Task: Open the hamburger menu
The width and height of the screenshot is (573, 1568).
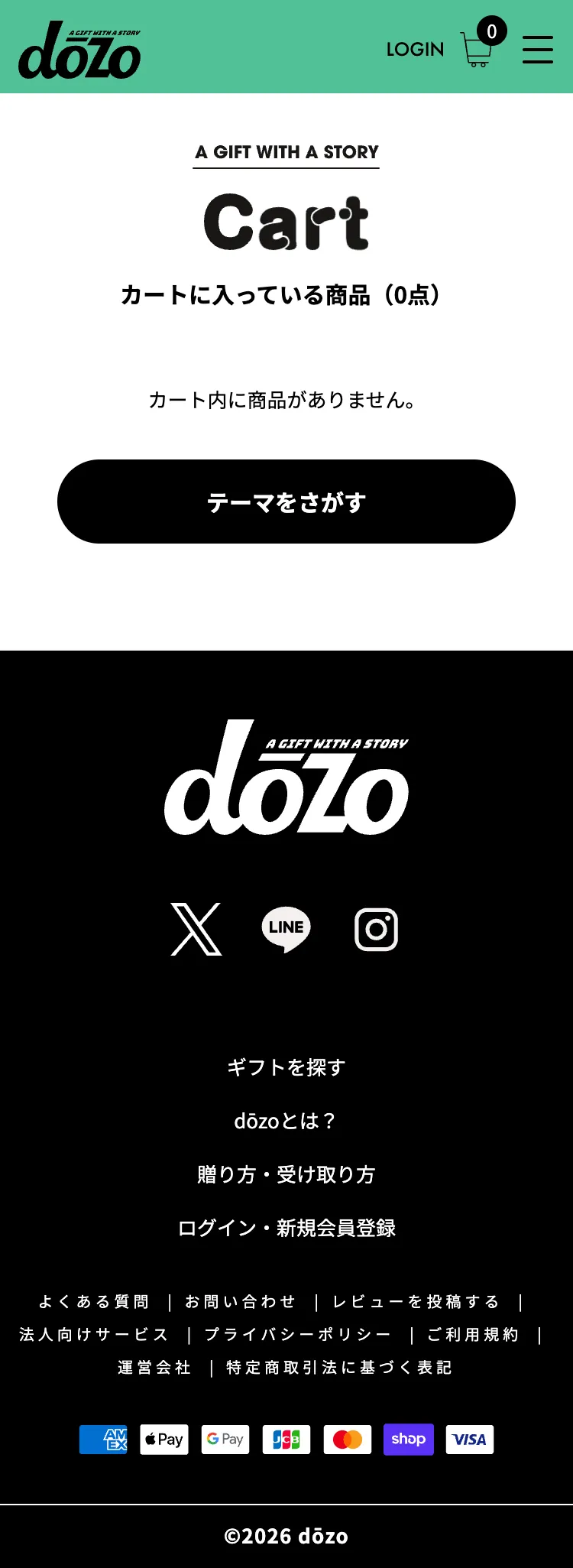Action: tap(537, 50)
